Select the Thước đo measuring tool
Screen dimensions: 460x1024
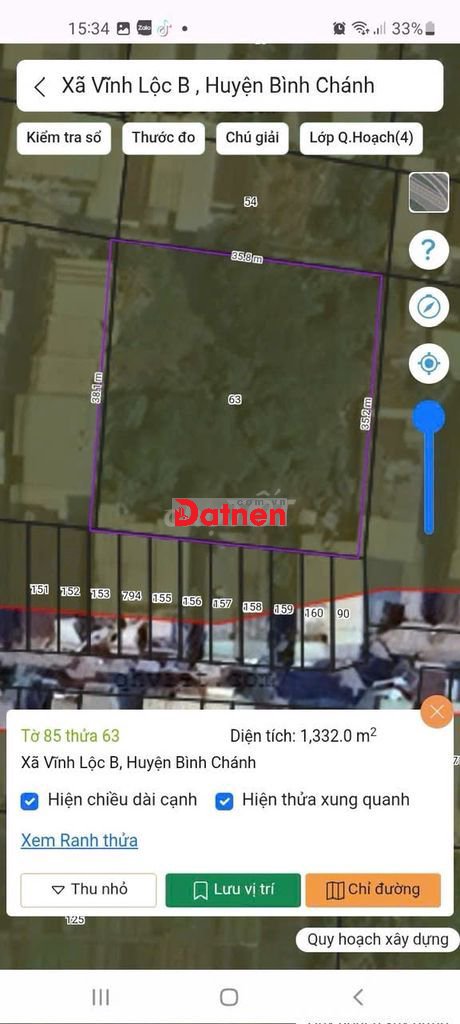pos(163,138)
